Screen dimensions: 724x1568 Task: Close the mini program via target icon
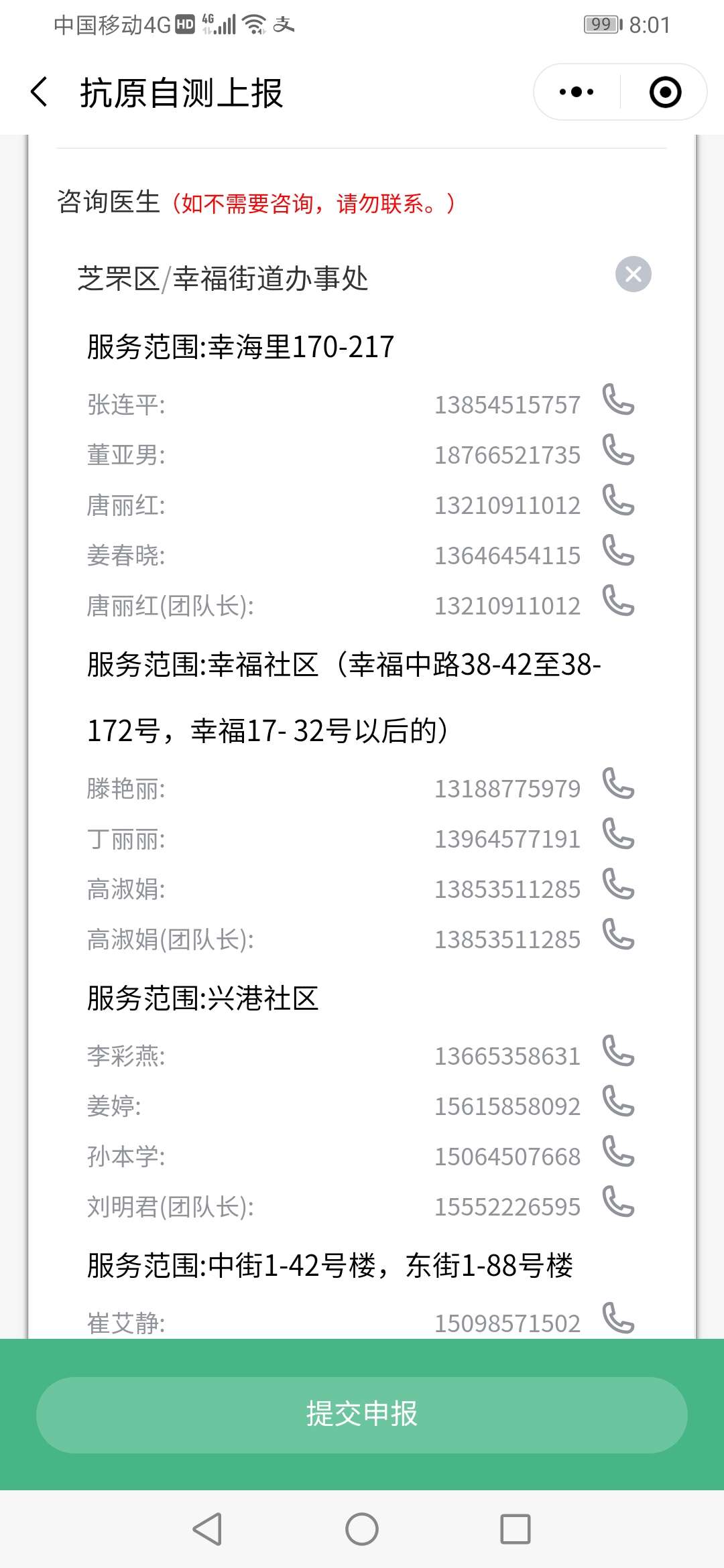click(x=665, y=92)
